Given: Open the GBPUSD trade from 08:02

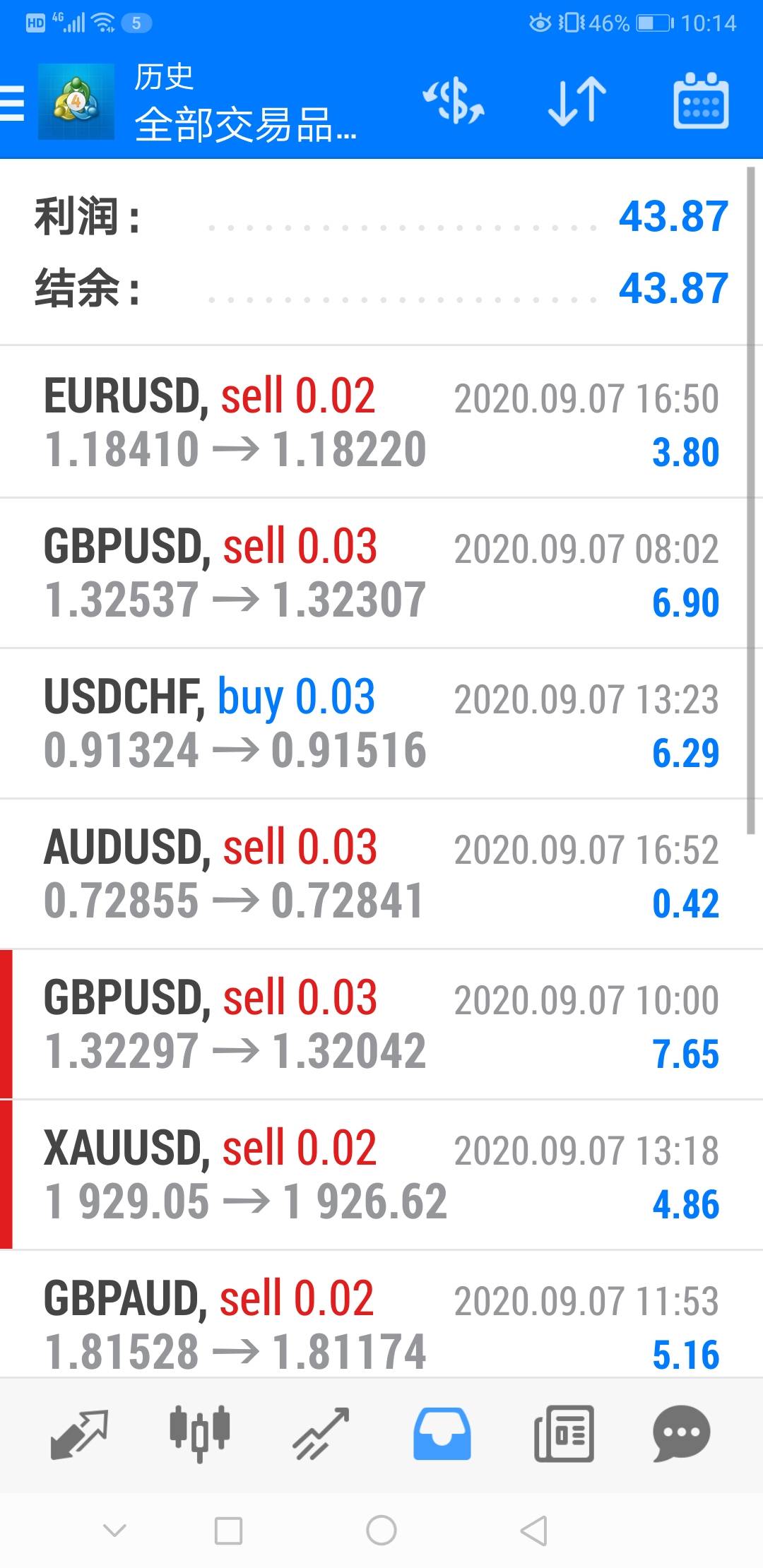Looking at the screenshot, I should click(381, 573).
